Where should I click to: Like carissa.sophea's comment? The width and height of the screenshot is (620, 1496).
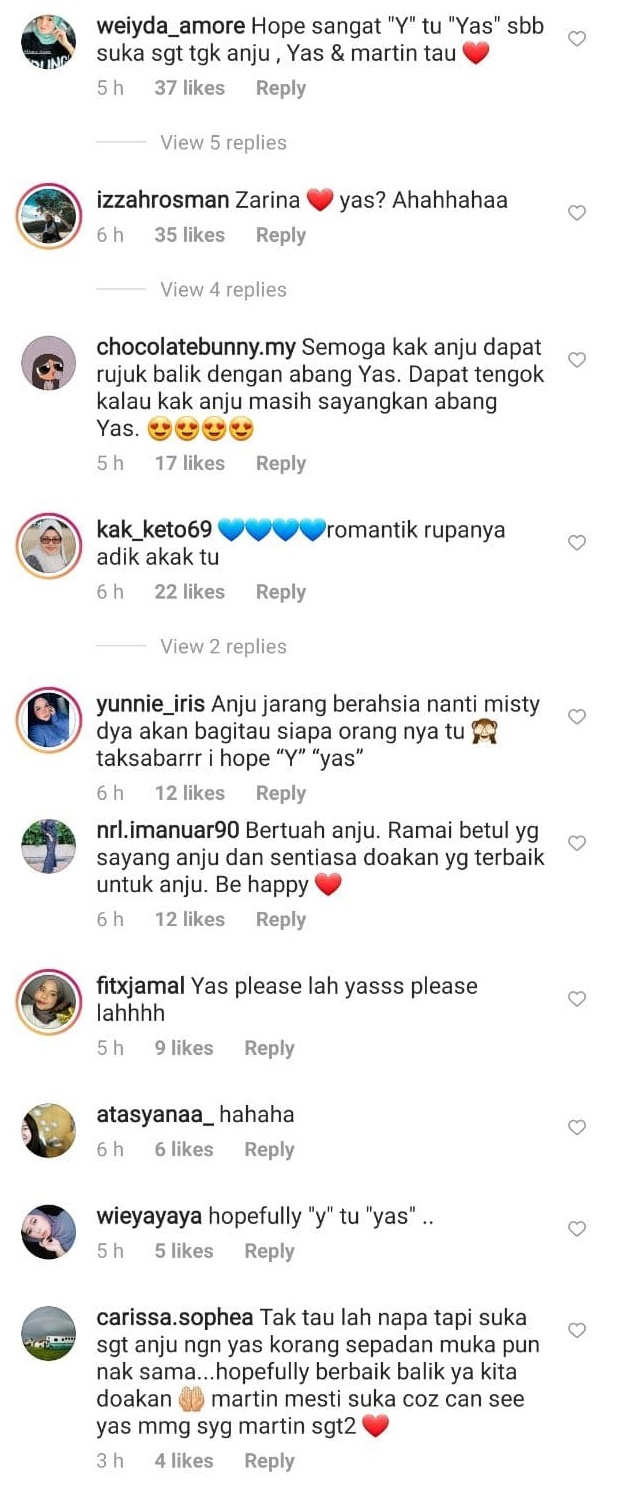576,1331
